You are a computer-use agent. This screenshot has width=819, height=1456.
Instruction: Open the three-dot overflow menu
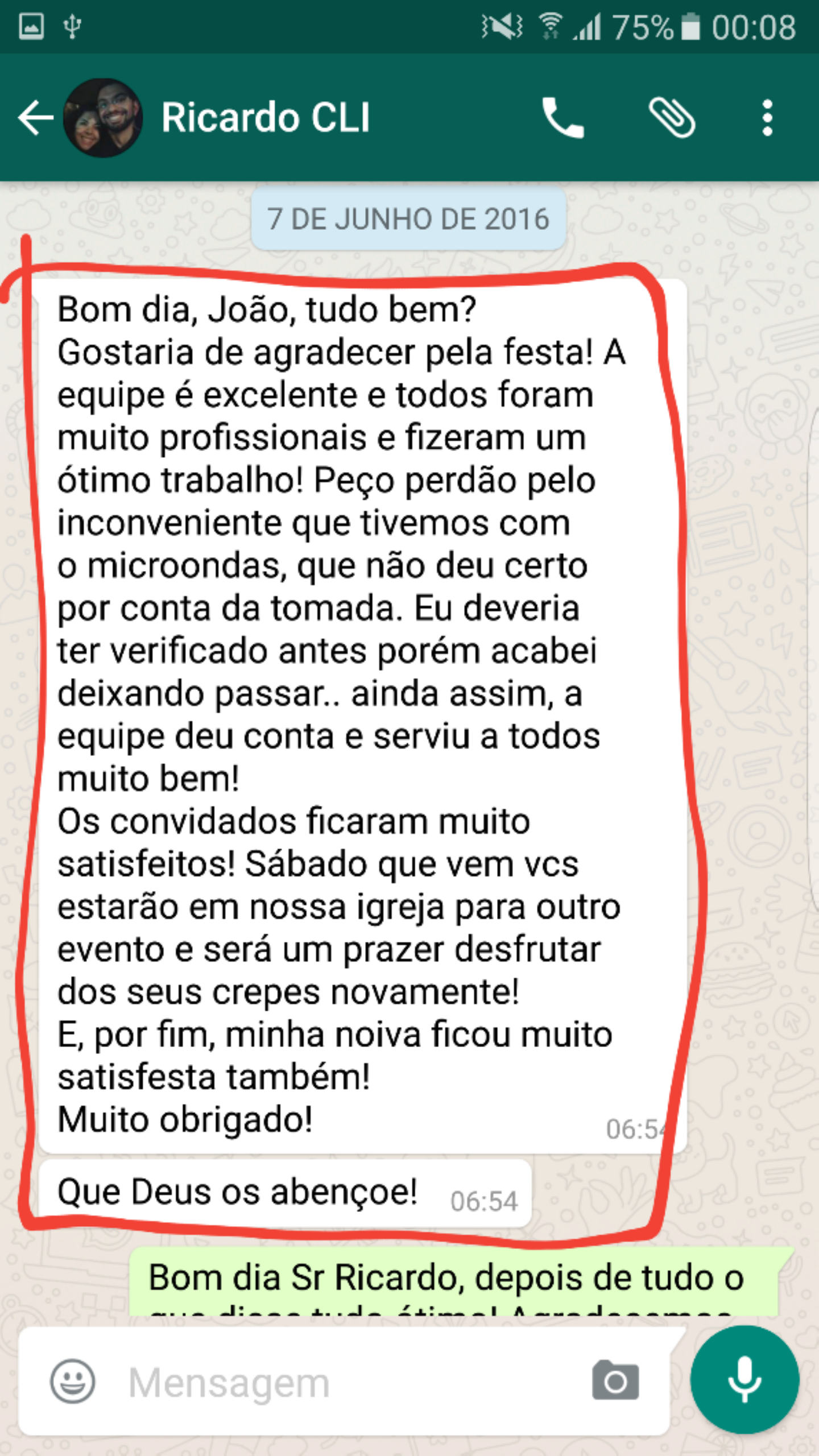pos(767,118)
